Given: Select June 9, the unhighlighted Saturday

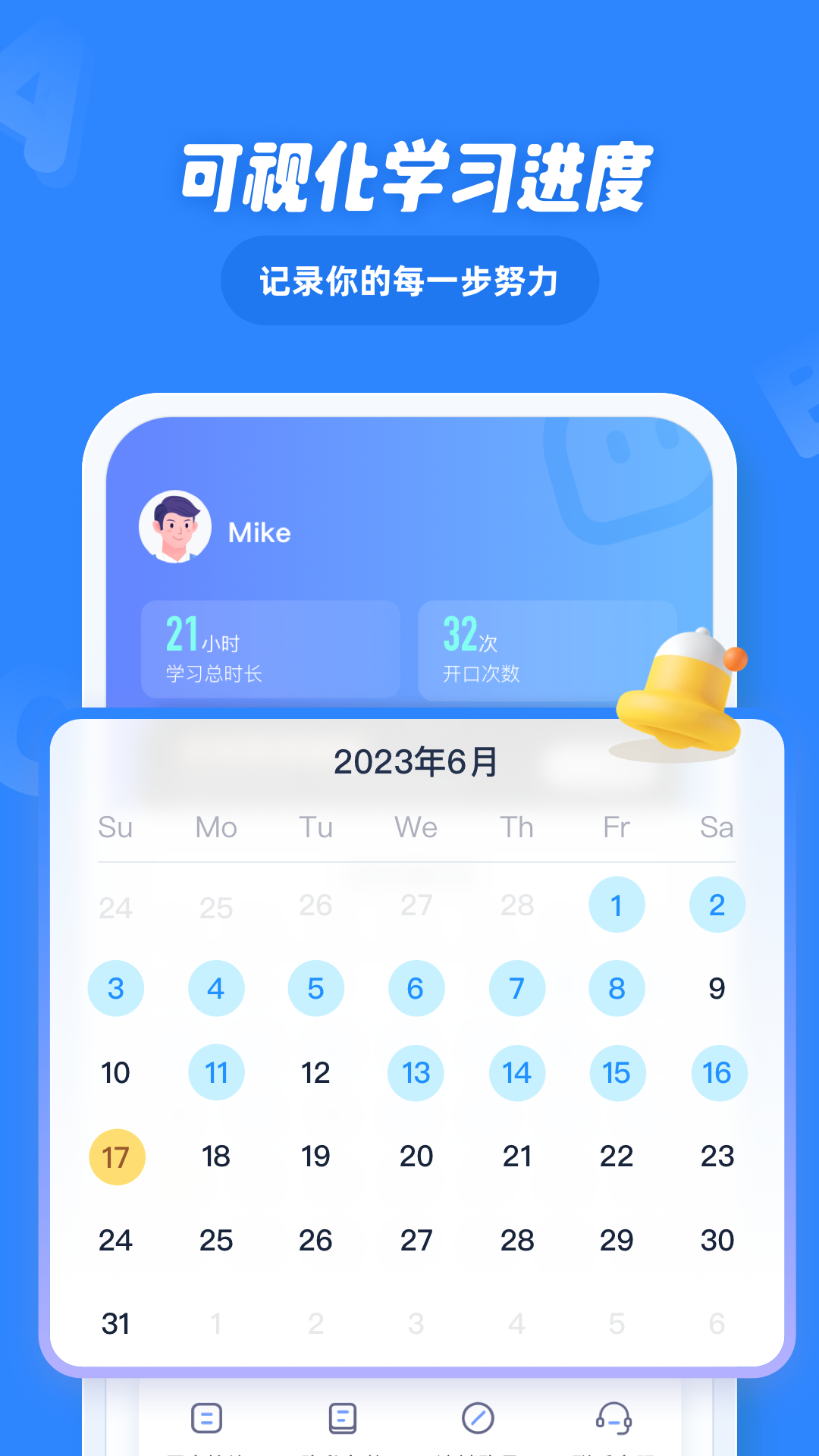Looking at the screenshot, I should coord(717,988).
